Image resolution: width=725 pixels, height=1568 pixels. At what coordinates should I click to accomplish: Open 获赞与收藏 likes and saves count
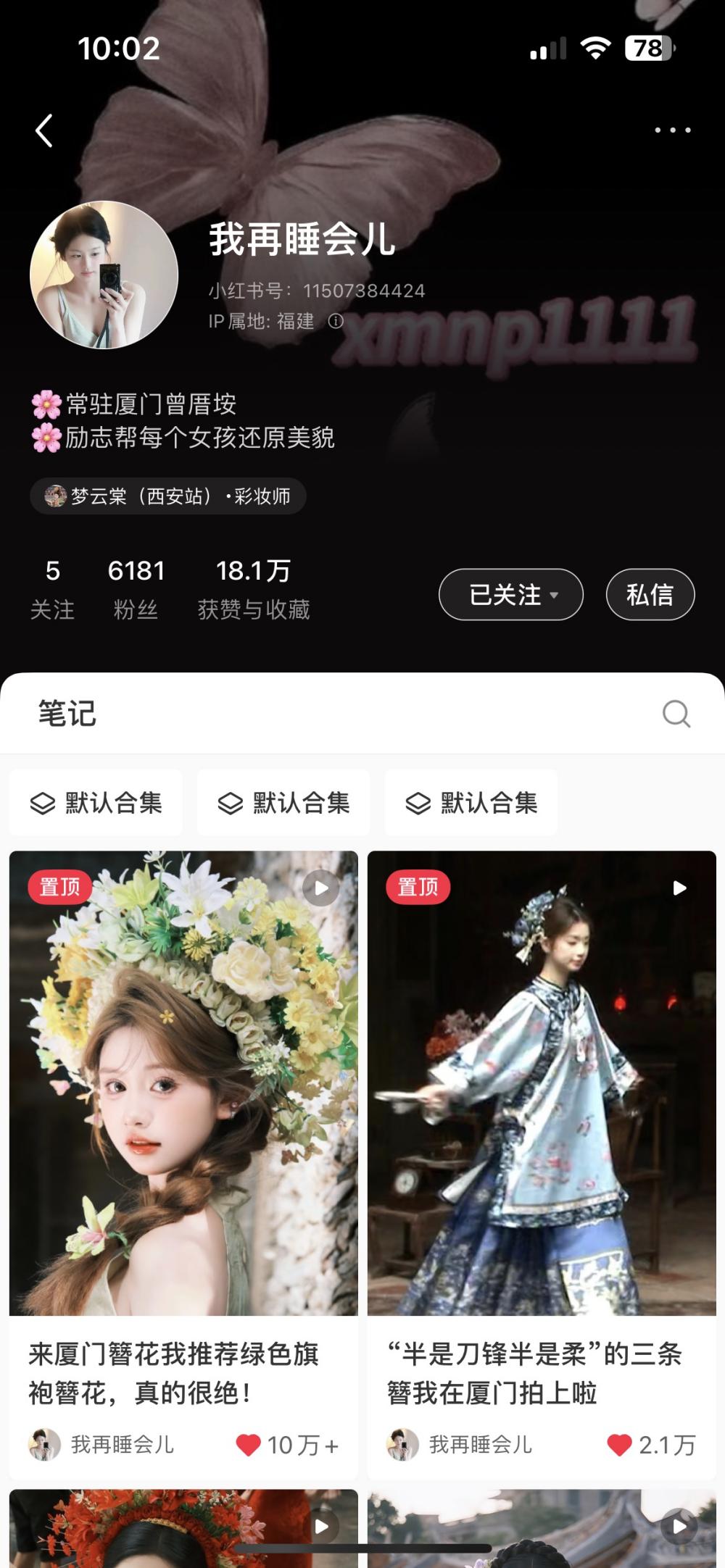253,589
